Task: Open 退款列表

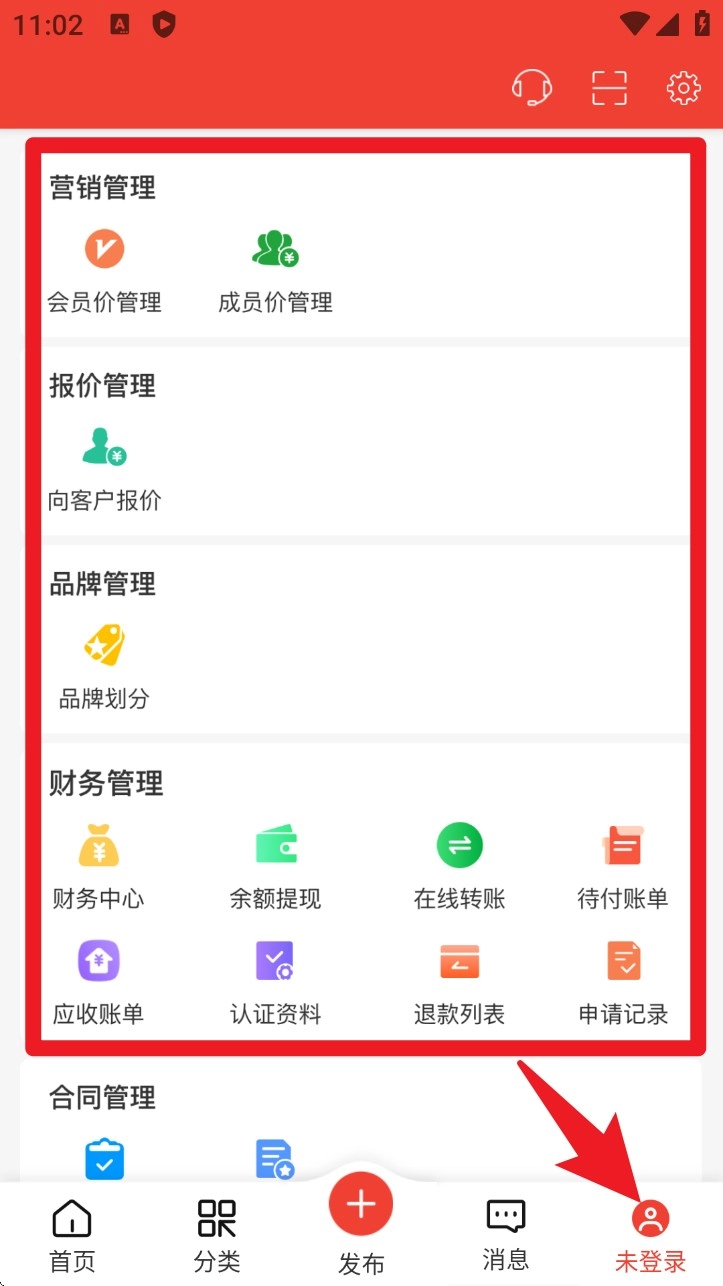Action: point(459,982)
